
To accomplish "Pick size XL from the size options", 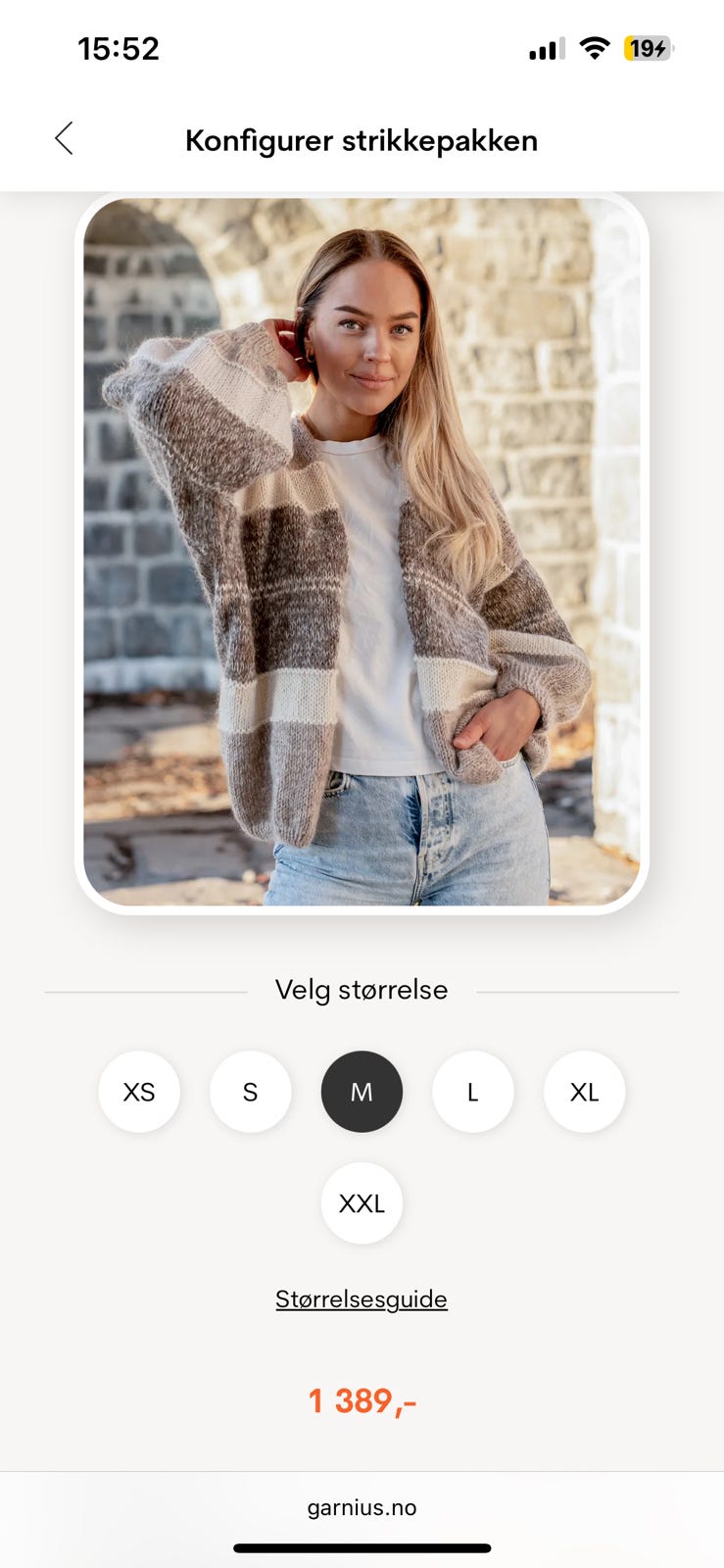I will pos(584,1091).
